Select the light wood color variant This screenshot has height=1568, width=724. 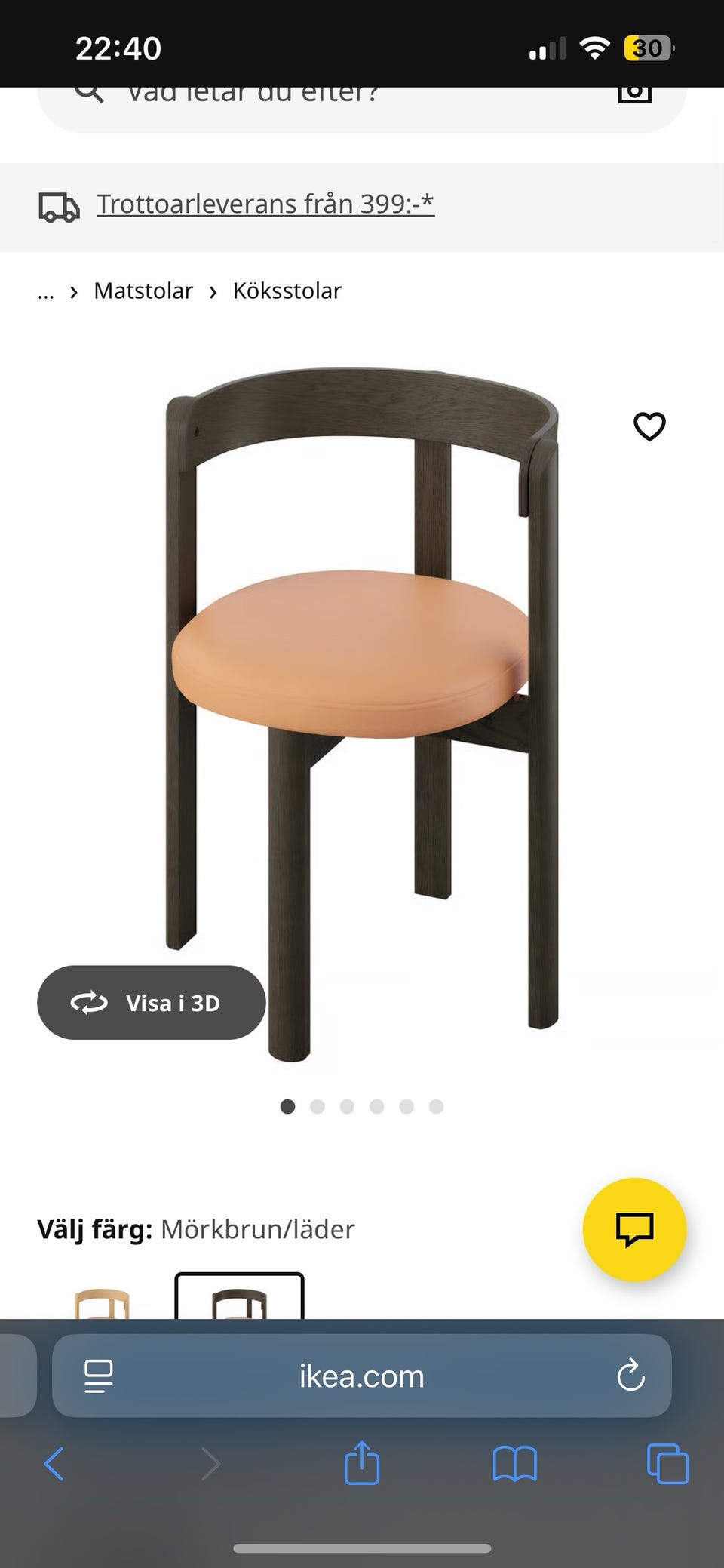103,1302
